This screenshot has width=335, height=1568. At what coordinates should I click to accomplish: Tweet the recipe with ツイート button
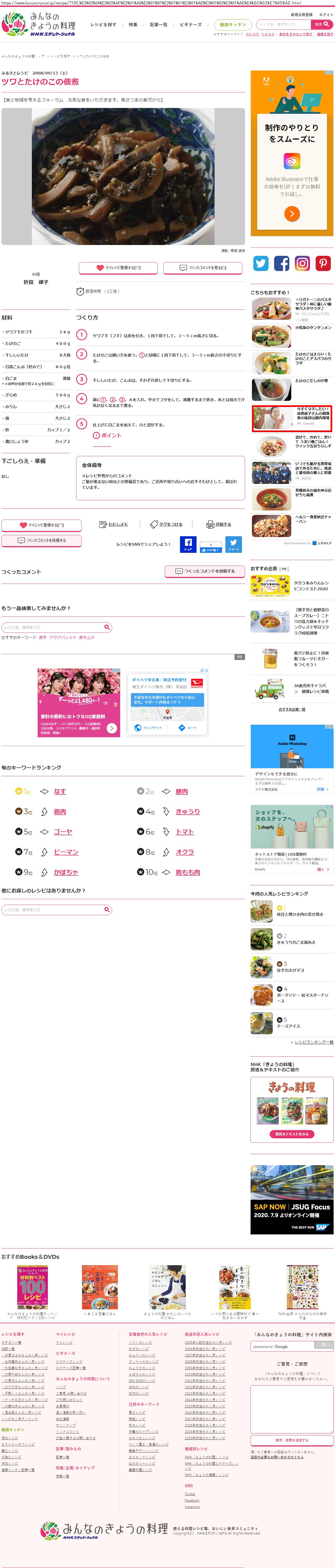tap(233, 544)
